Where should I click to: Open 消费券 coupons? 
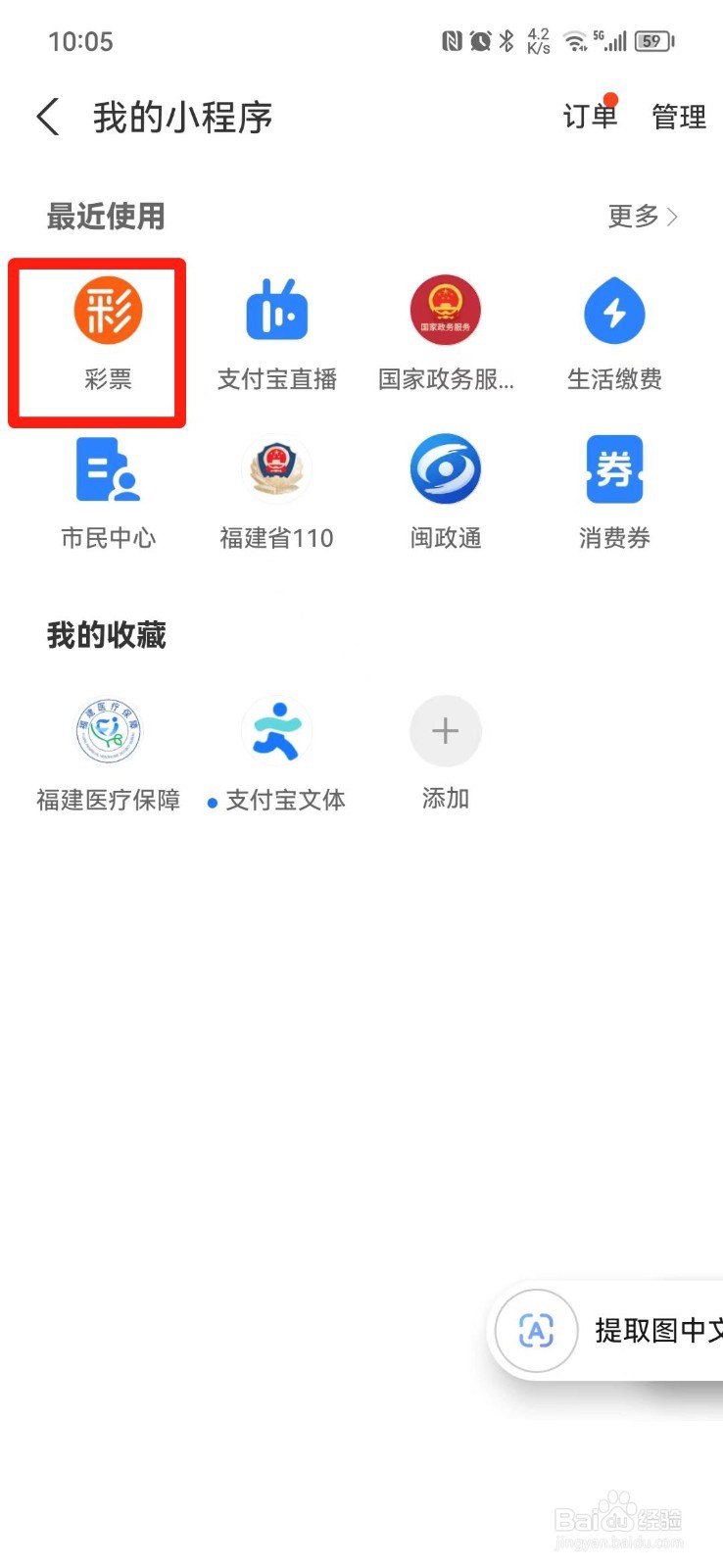click(x=614, y=493)
